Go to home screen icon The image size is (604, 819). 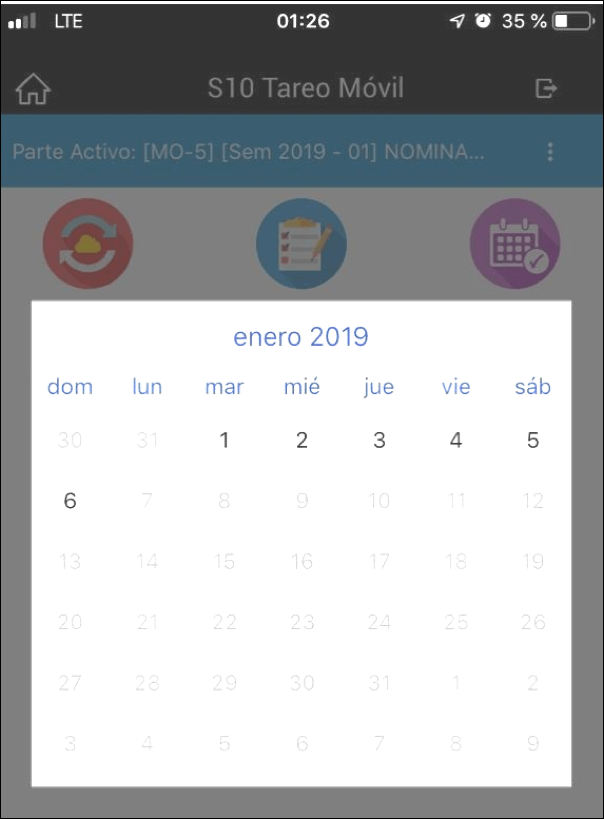point(33,89)
